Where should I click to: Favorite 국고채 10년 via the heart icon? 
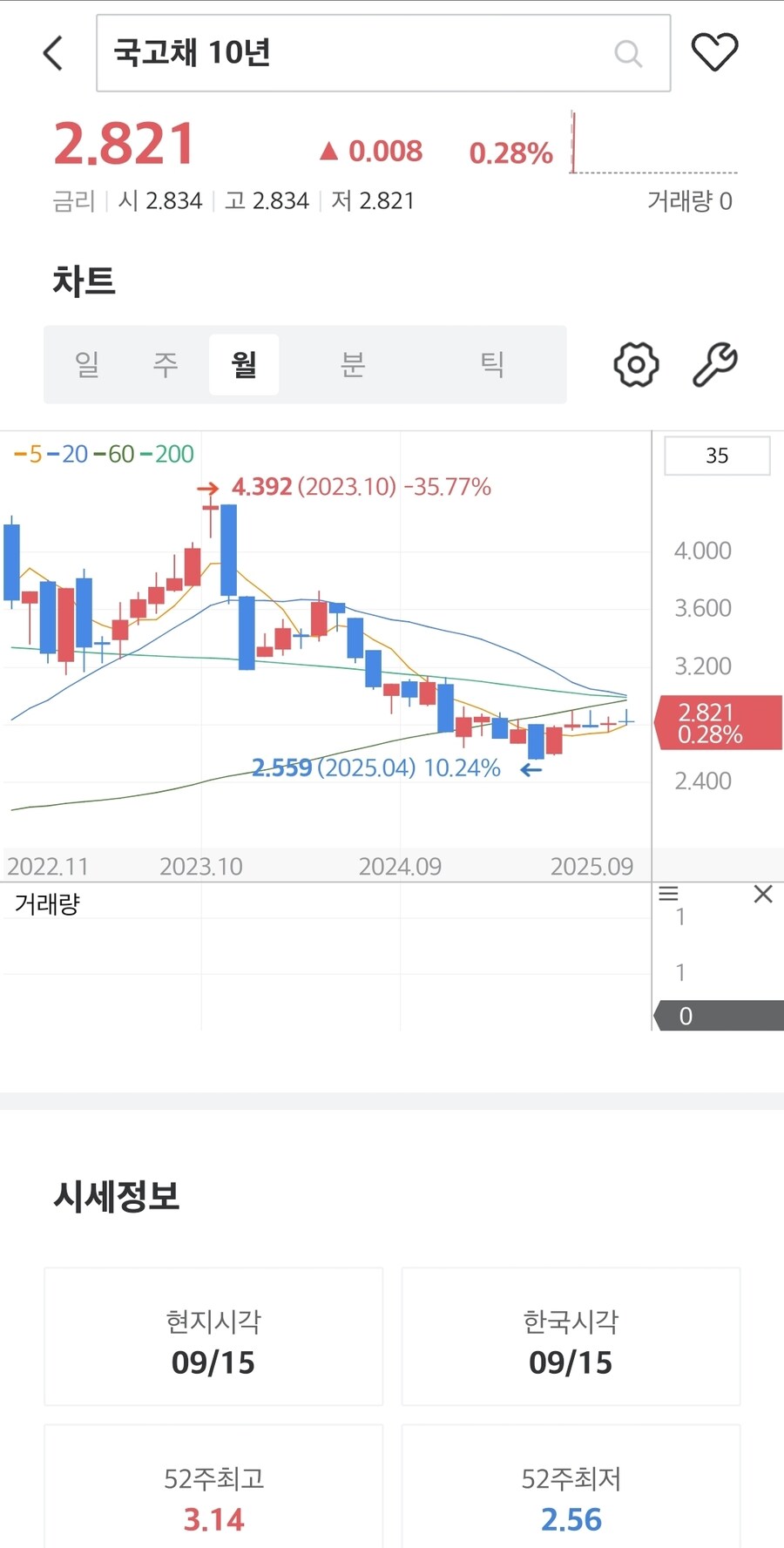tap(715, 51)
